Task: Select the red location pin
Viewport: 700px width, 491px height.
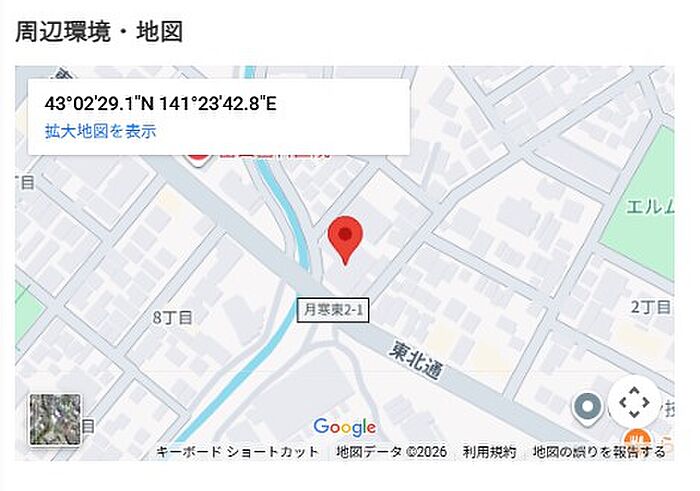Action: [345, 238]
